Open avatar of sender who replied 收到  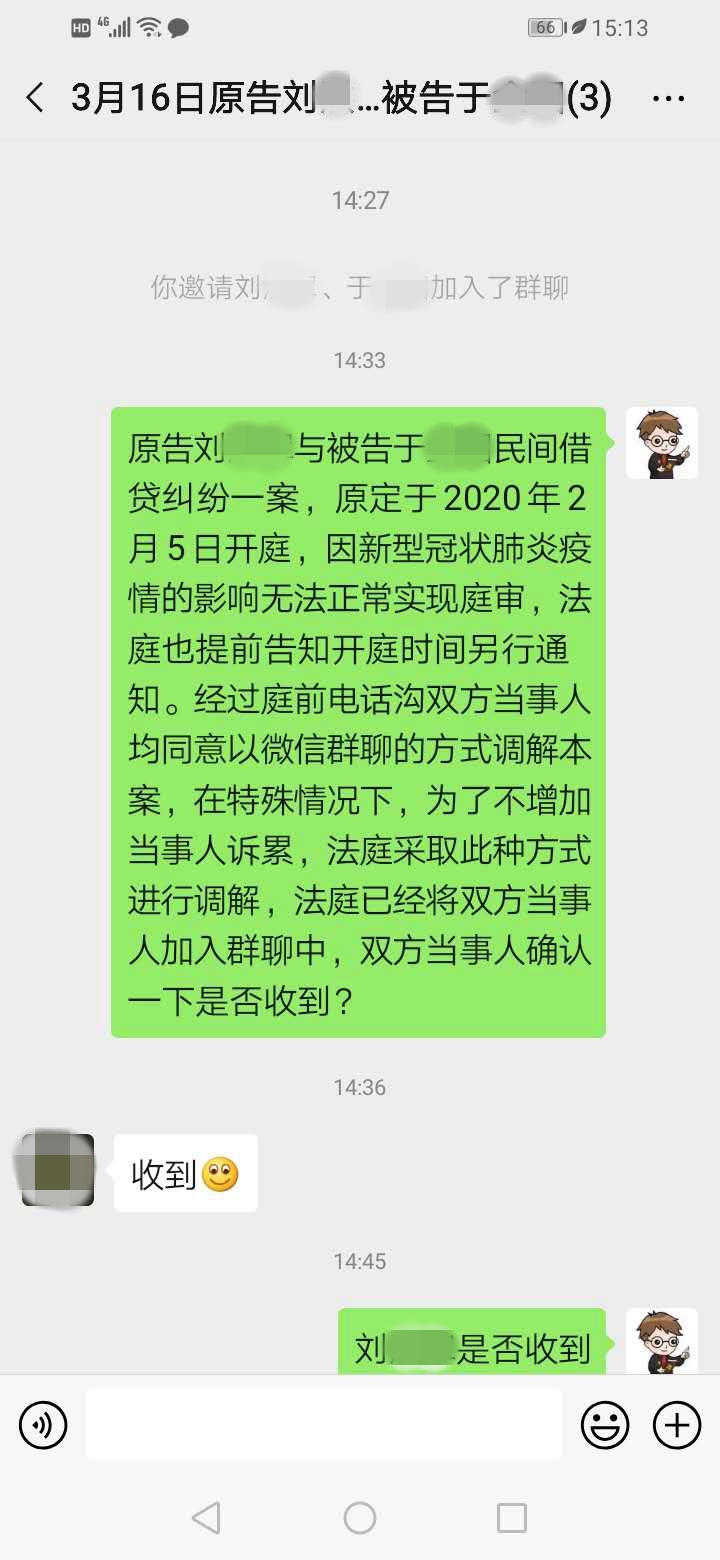point(58,1170)
